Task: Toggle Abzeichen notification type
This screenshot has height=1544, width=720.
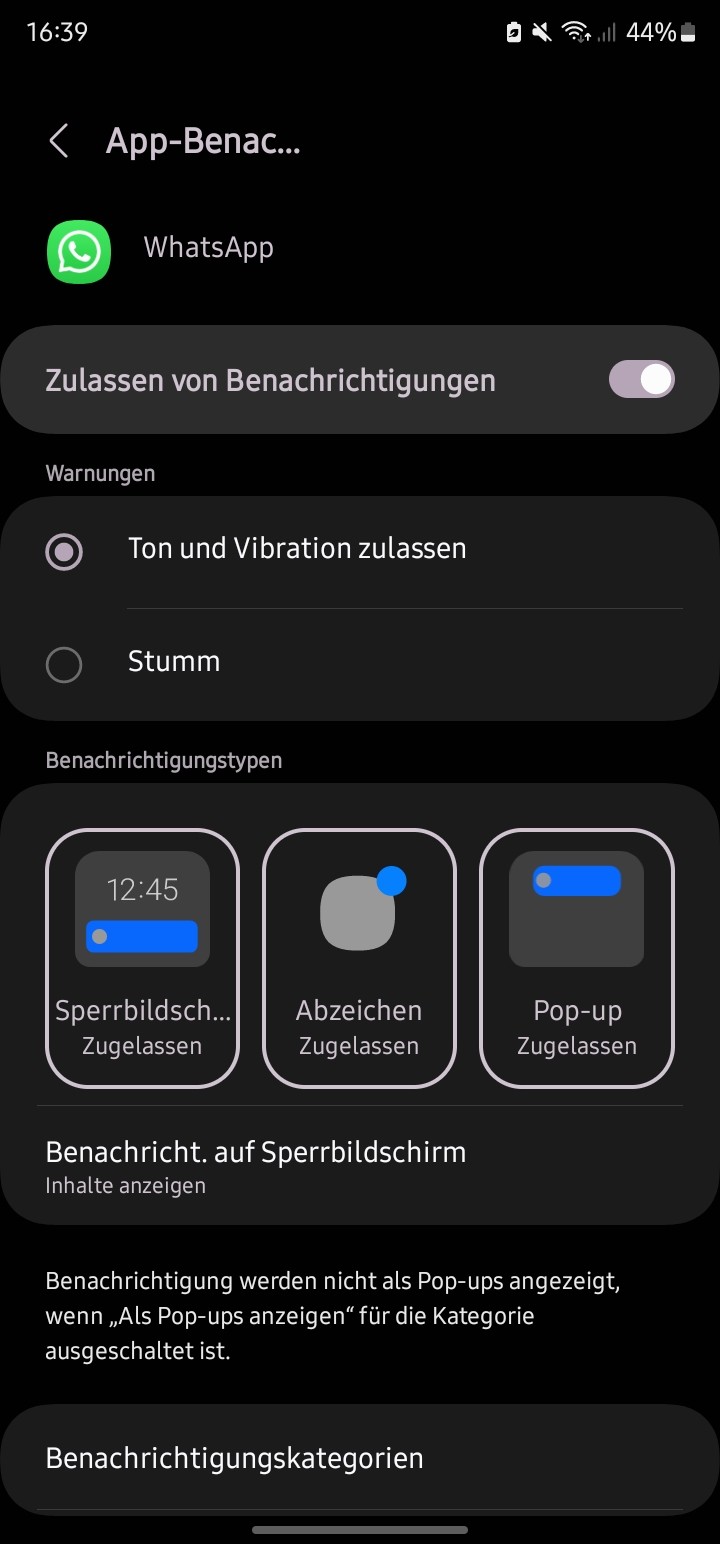Action: [359, 957]
